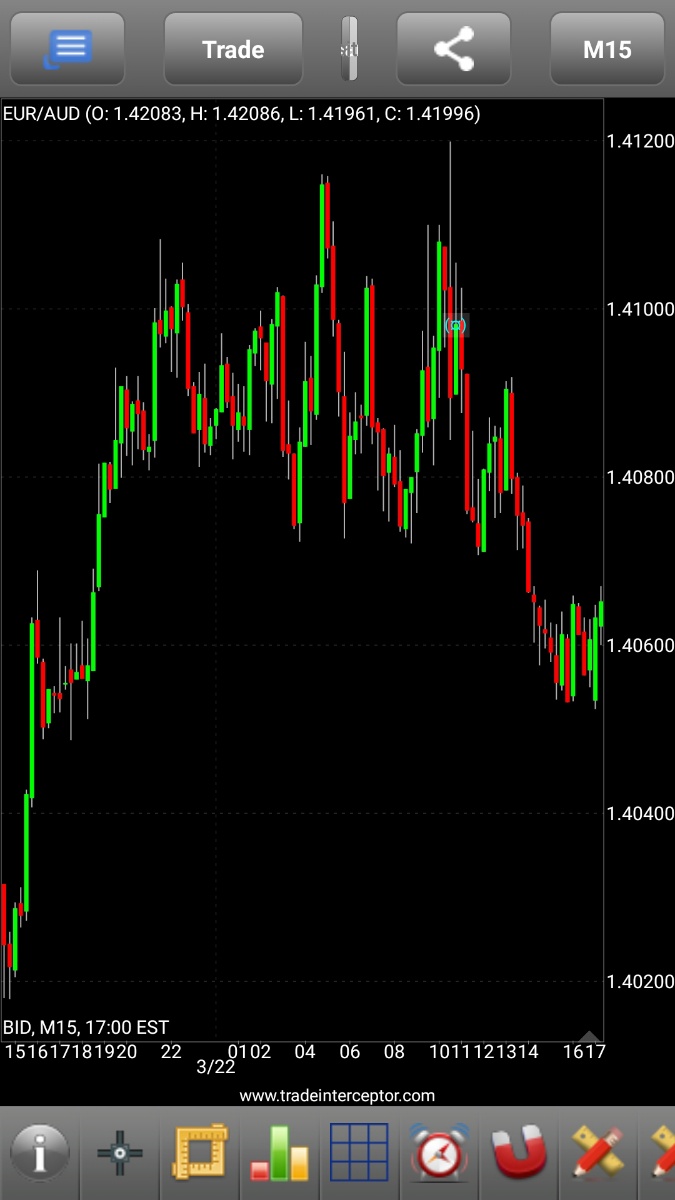
Task: Toggle the blue grid icon
Action: (x=359, y=1153)
